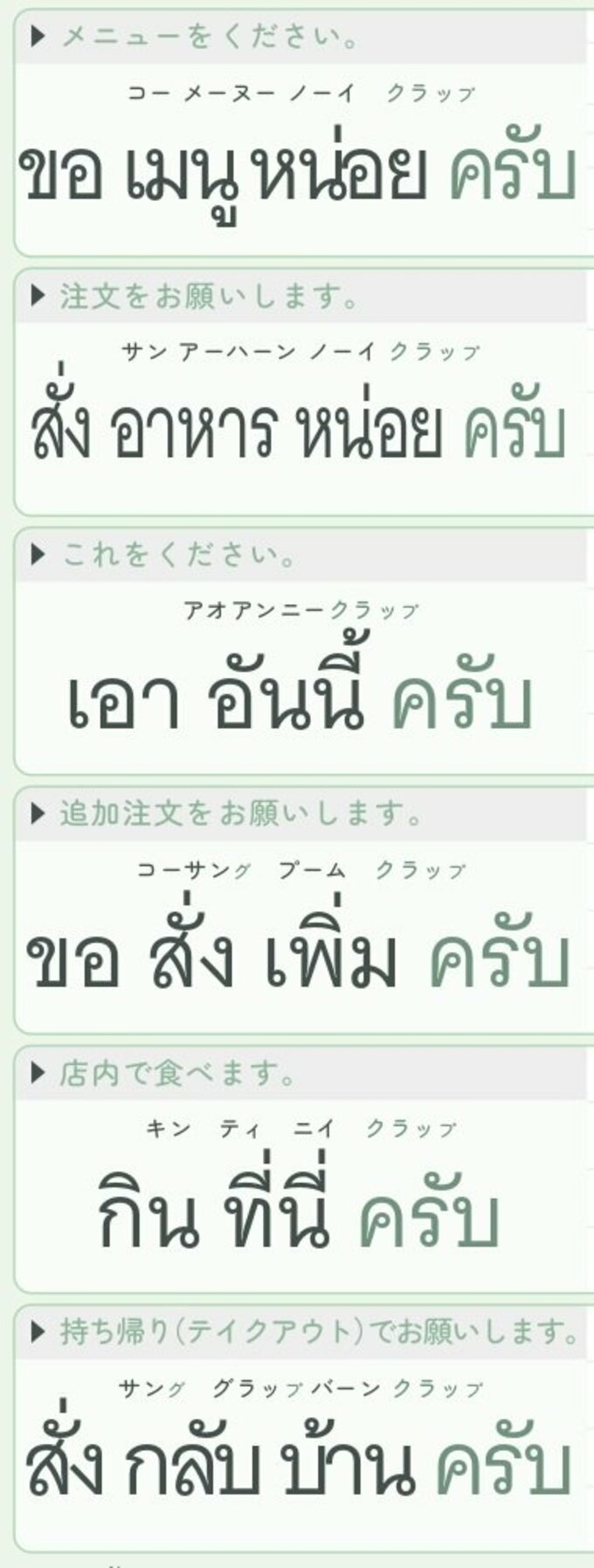Play audio for 店内で食べます phrase

tap(38, 1073)
